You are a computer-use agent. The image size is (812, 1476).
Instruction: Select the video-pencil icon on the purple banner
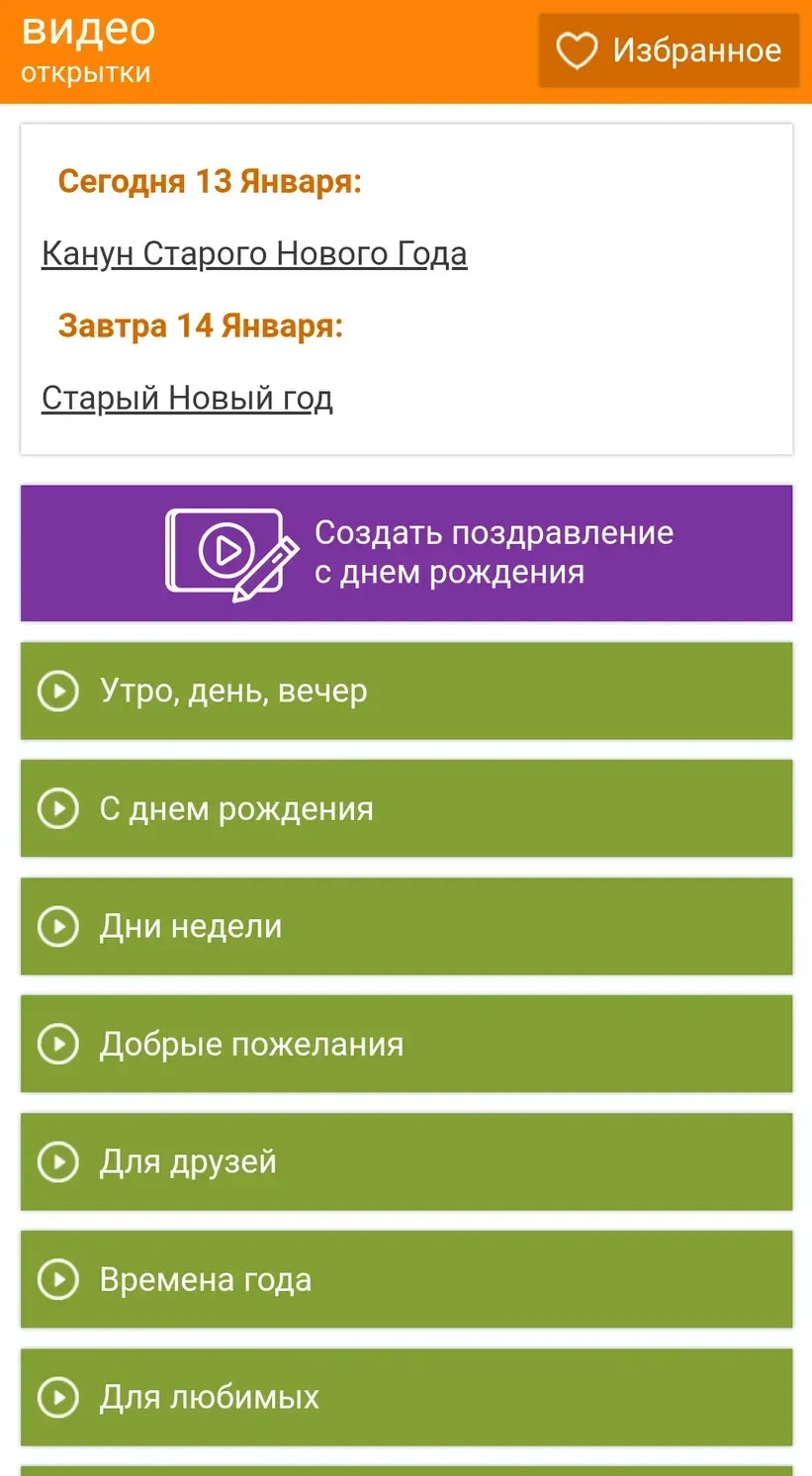click(x=229, y=552)
